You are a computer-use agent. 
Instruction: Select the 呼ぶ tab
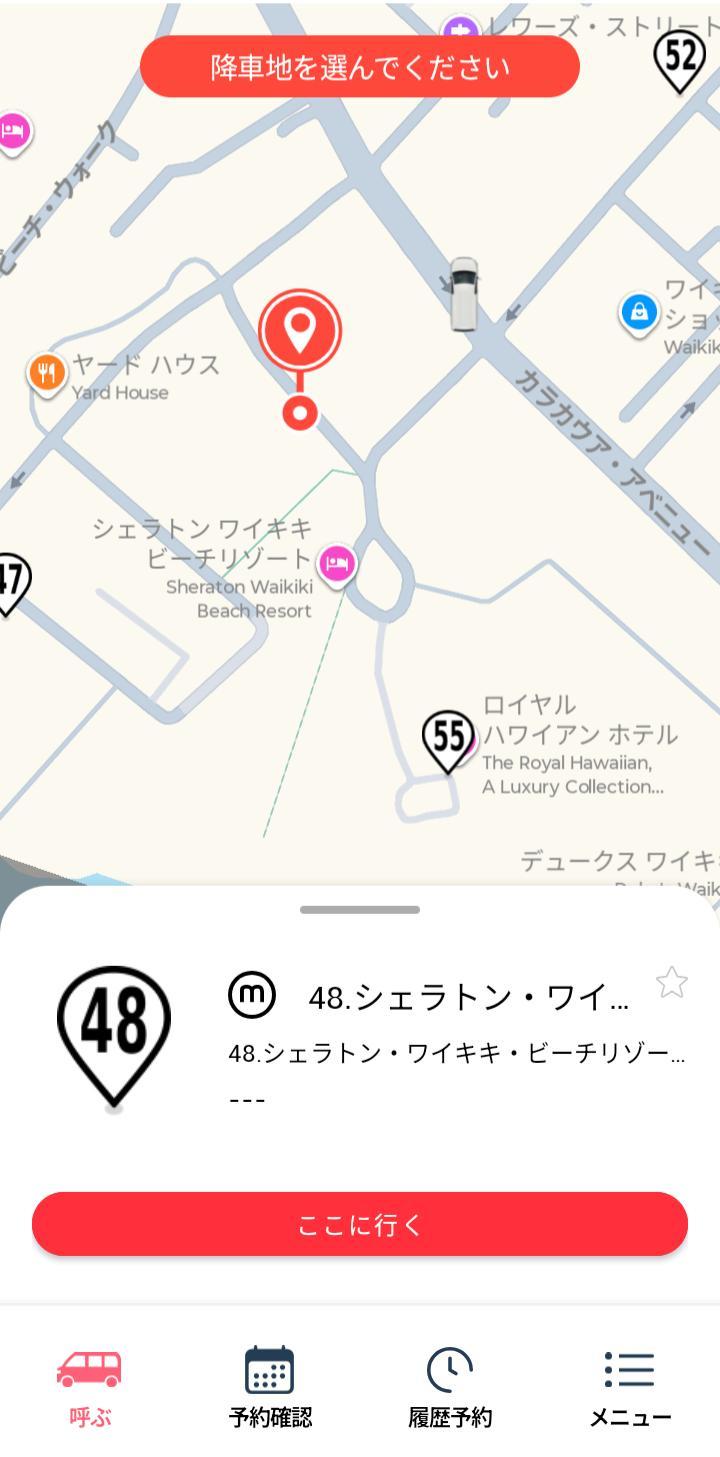click(90, 1387)
